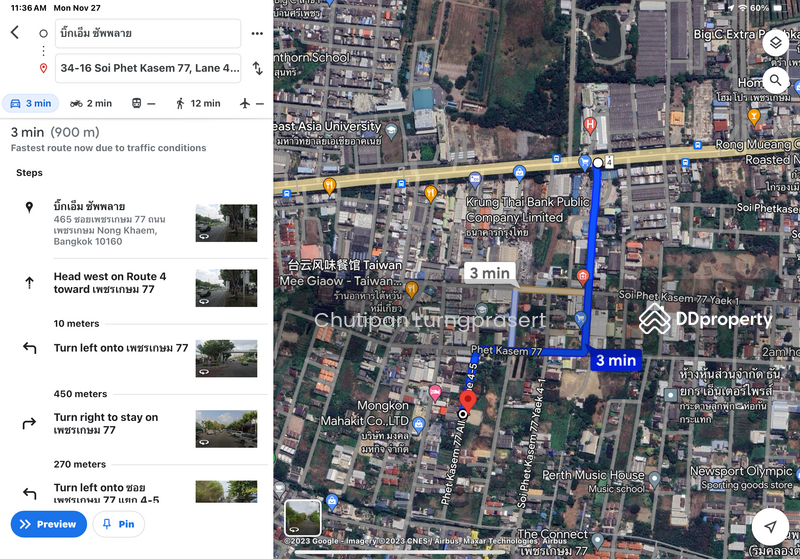Select alternate 3 min route label

pyautogui.click(x=489, y=272)
